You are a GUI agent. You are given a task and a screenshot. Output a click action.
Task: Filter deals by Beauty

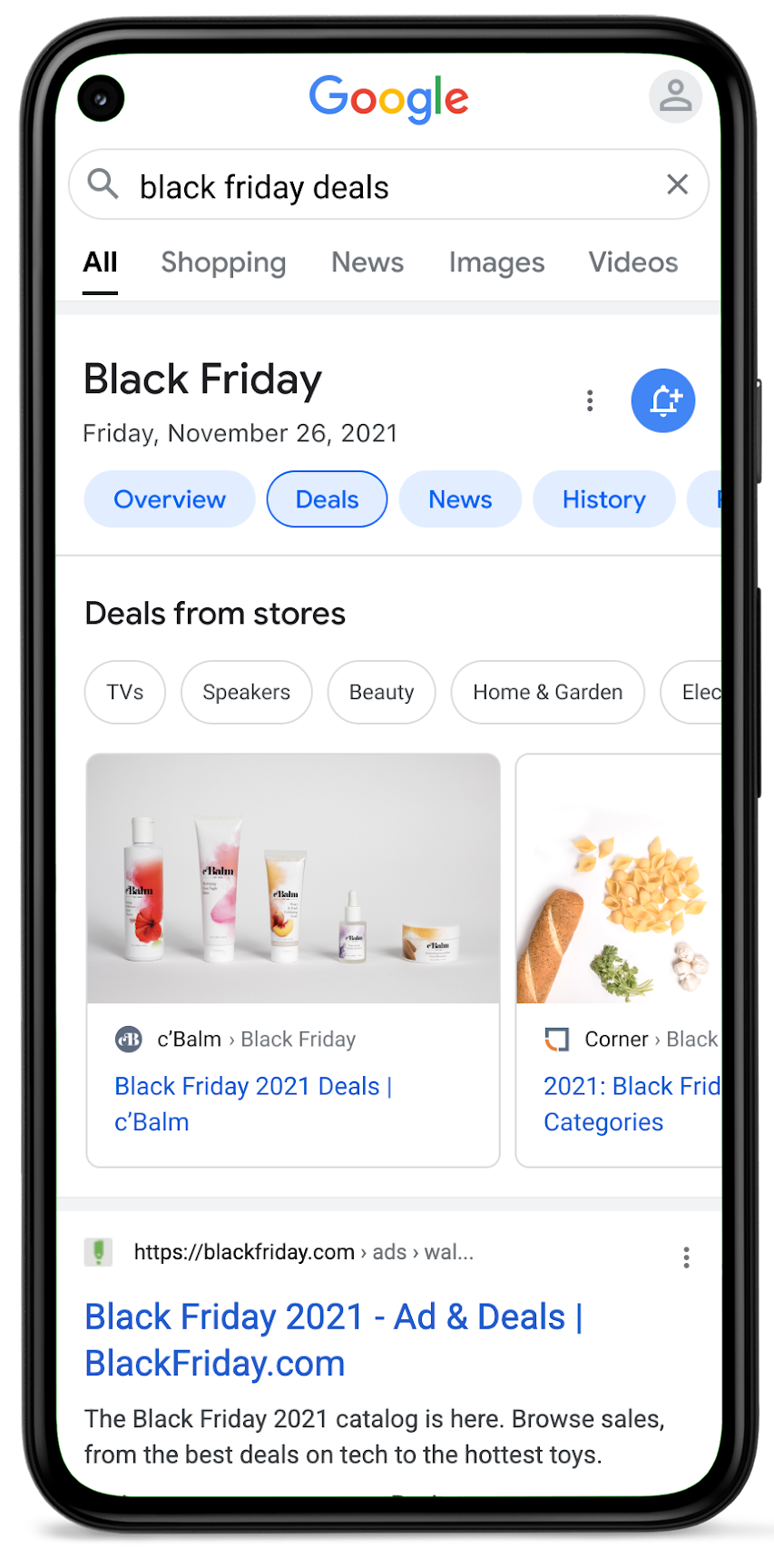pyautogui.click(x=381, y=692)
